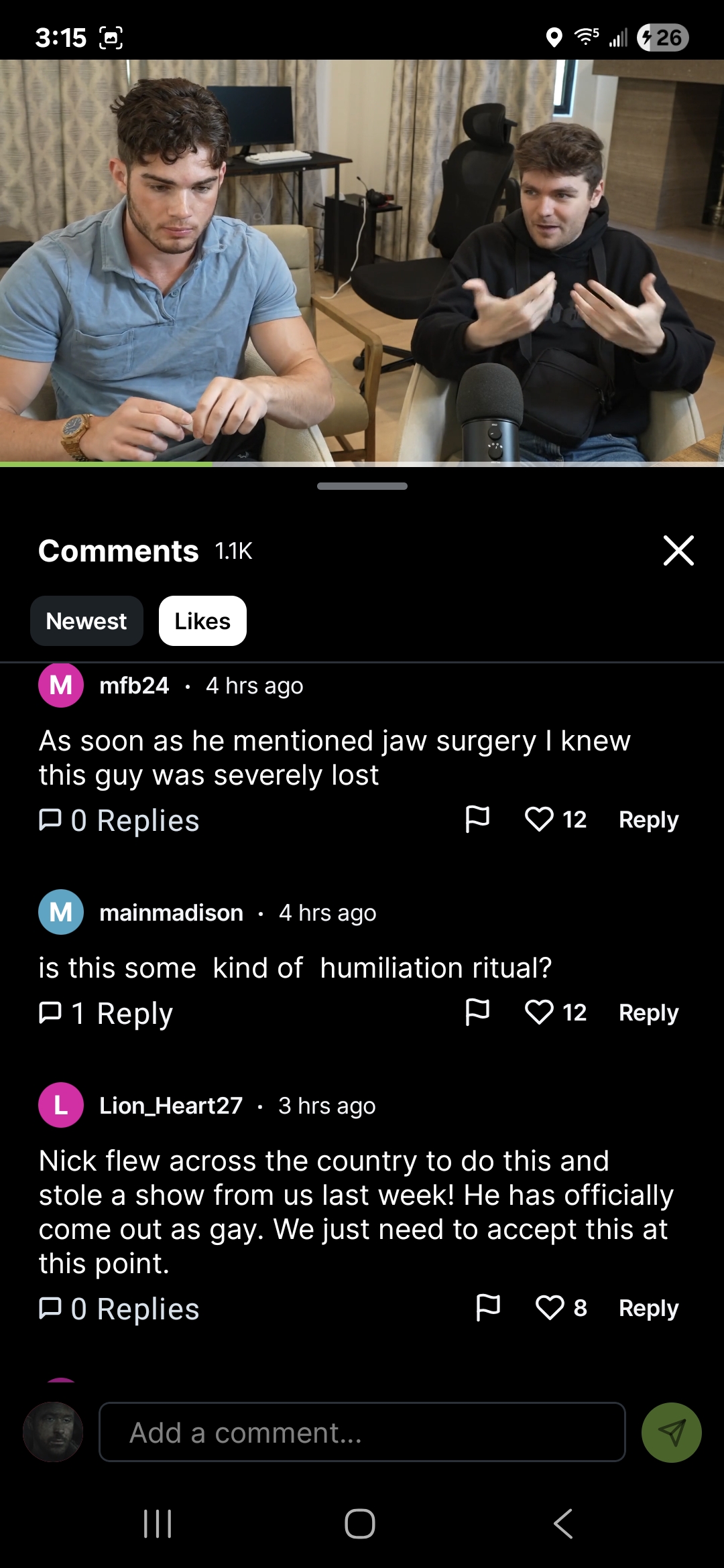Expand the 1 Reply under mainmadison's comment
724x1568 pixels.
point(106,1013)
